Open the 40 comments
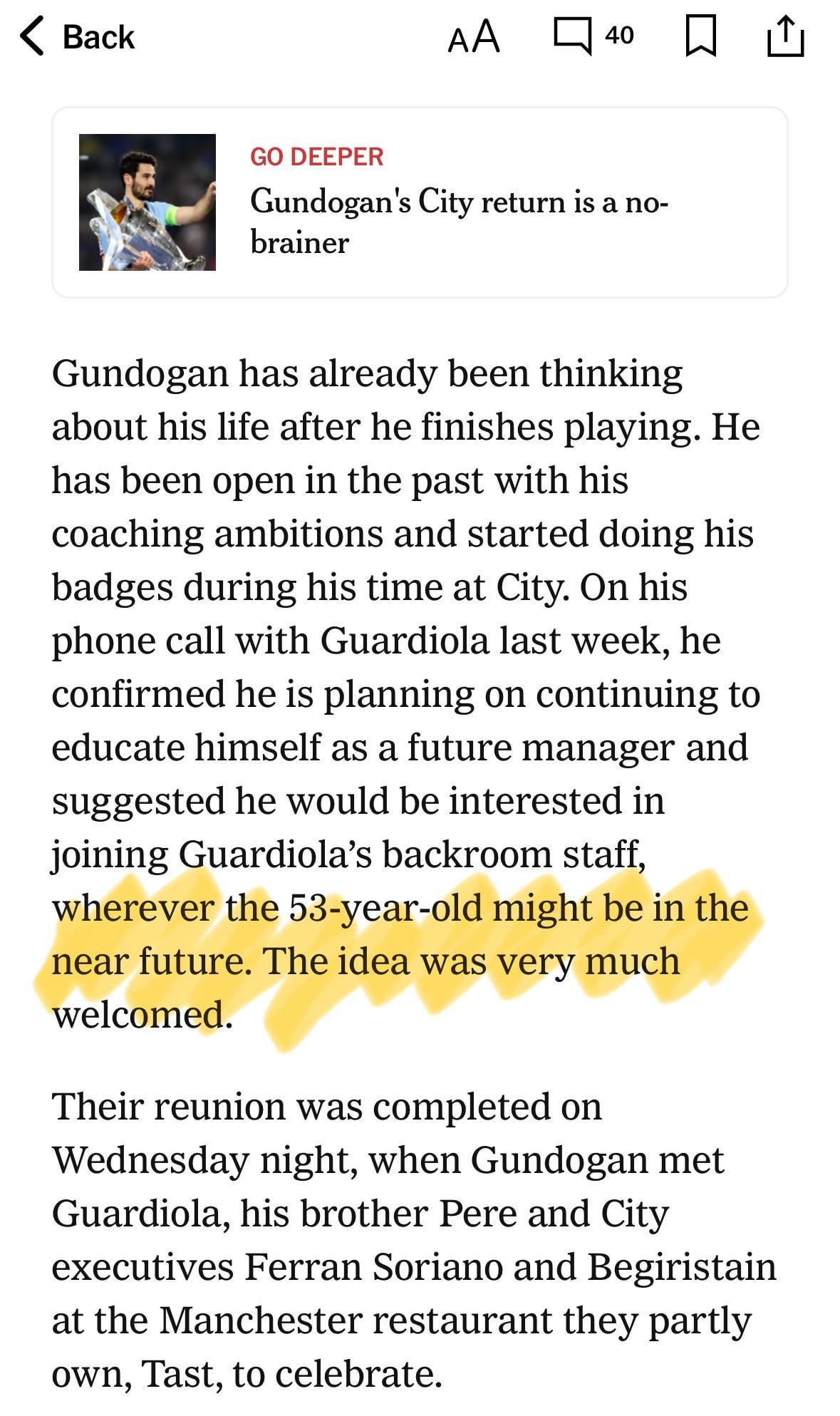 594,36
